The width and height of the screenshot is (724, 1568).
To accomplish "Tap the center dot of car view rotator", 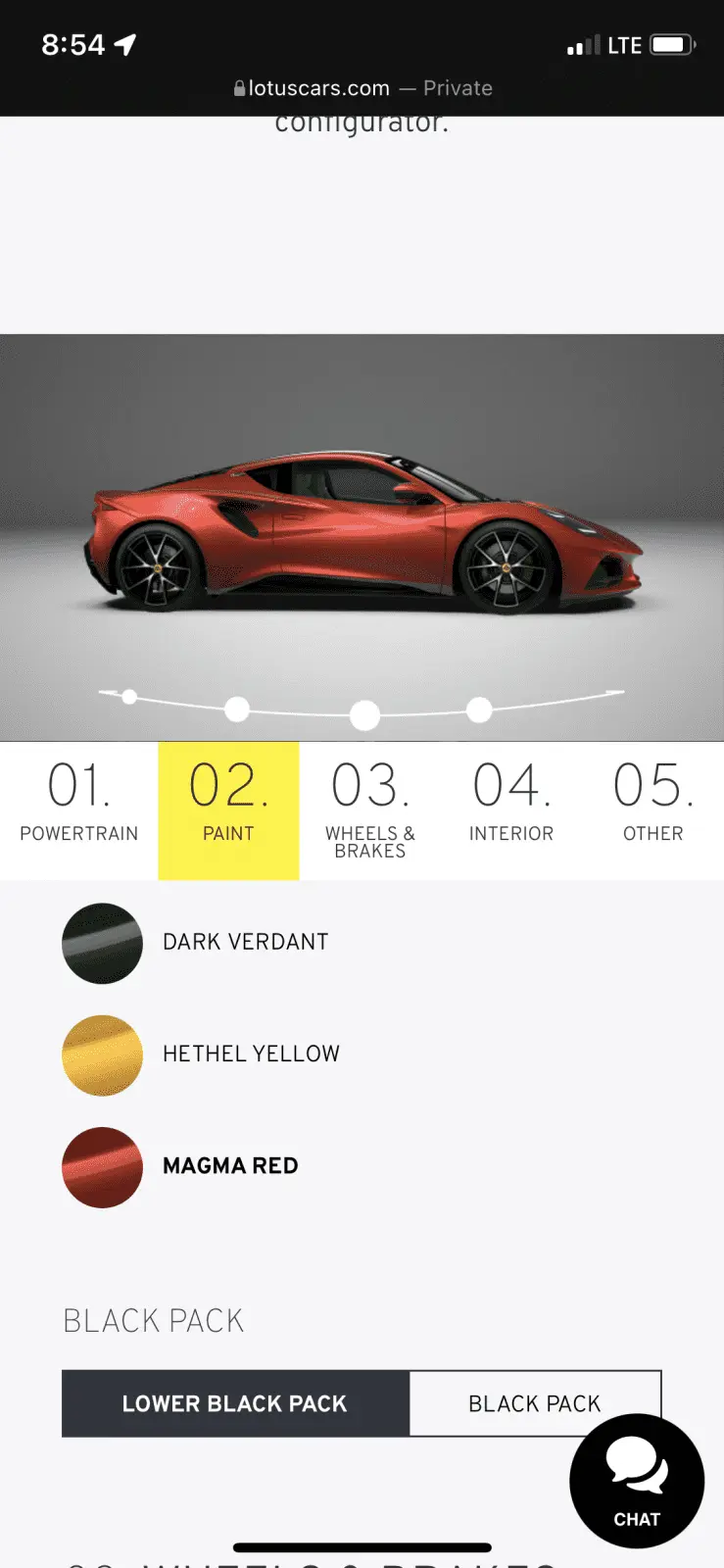I will tap(364, 715).
